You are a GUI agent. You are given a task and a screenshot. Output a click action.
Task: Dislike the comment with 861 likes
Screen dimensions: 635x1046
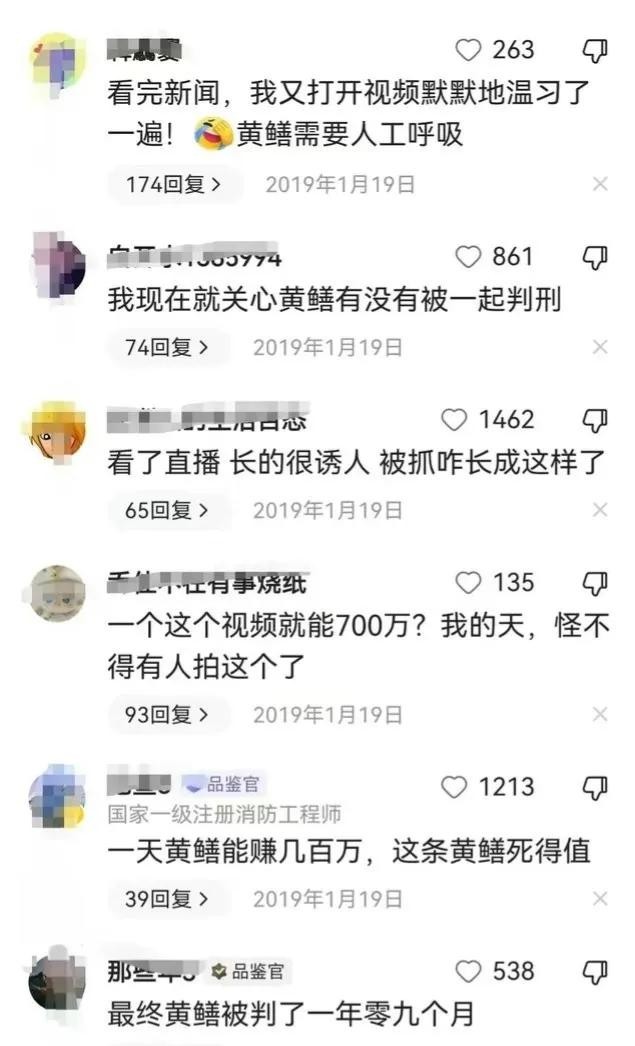point(595,257)
